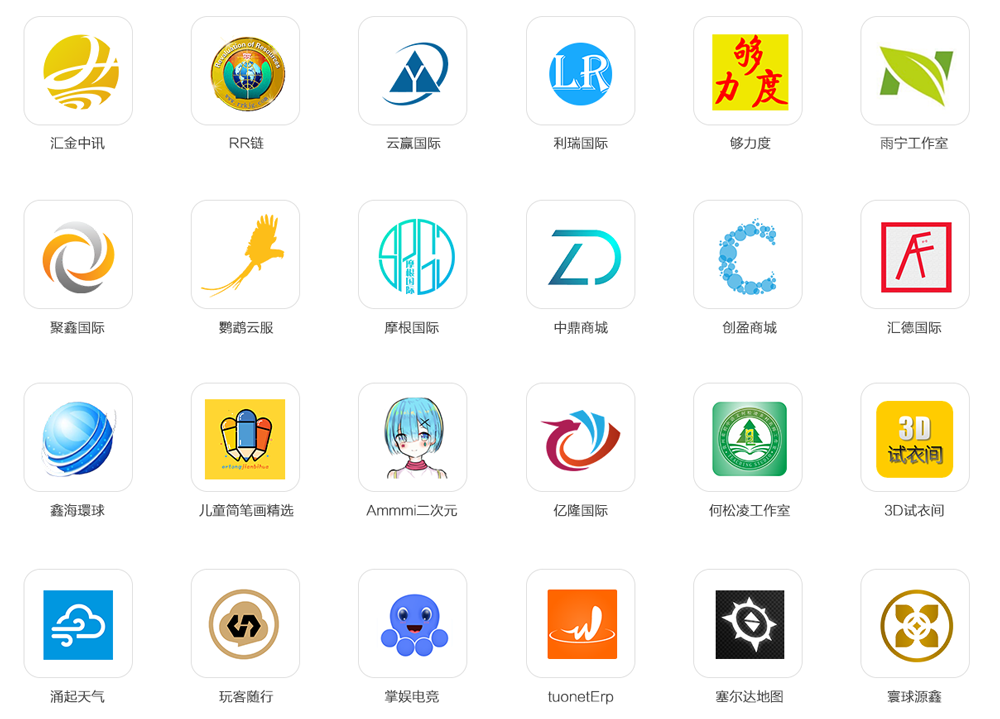Open the Ammmi二次元 app
The height and width of the screenshot is (719, 1000).
coord(412,438)
